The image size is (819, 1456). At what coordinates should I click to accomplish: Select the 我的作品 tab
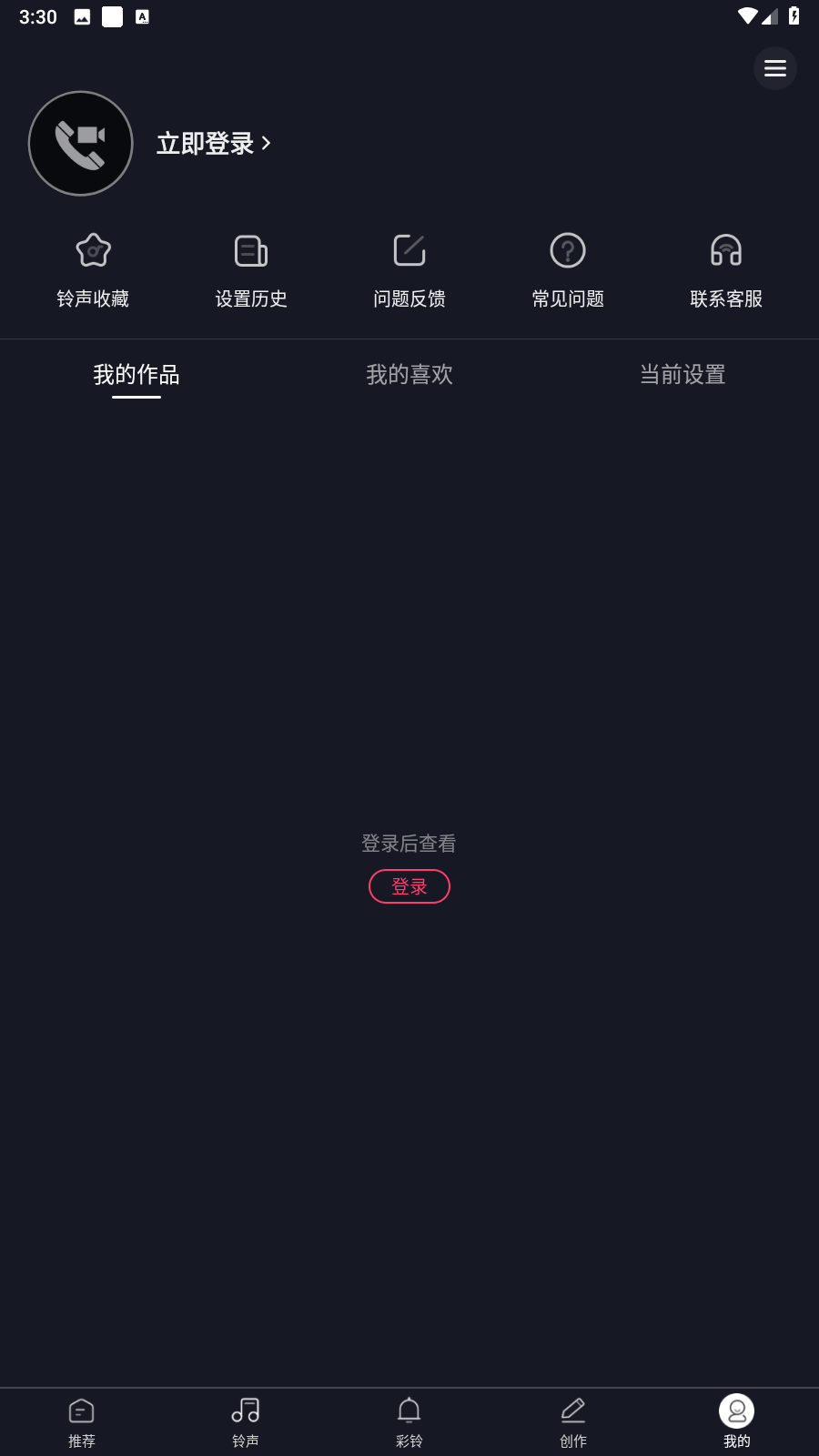[x=136, y=375]
